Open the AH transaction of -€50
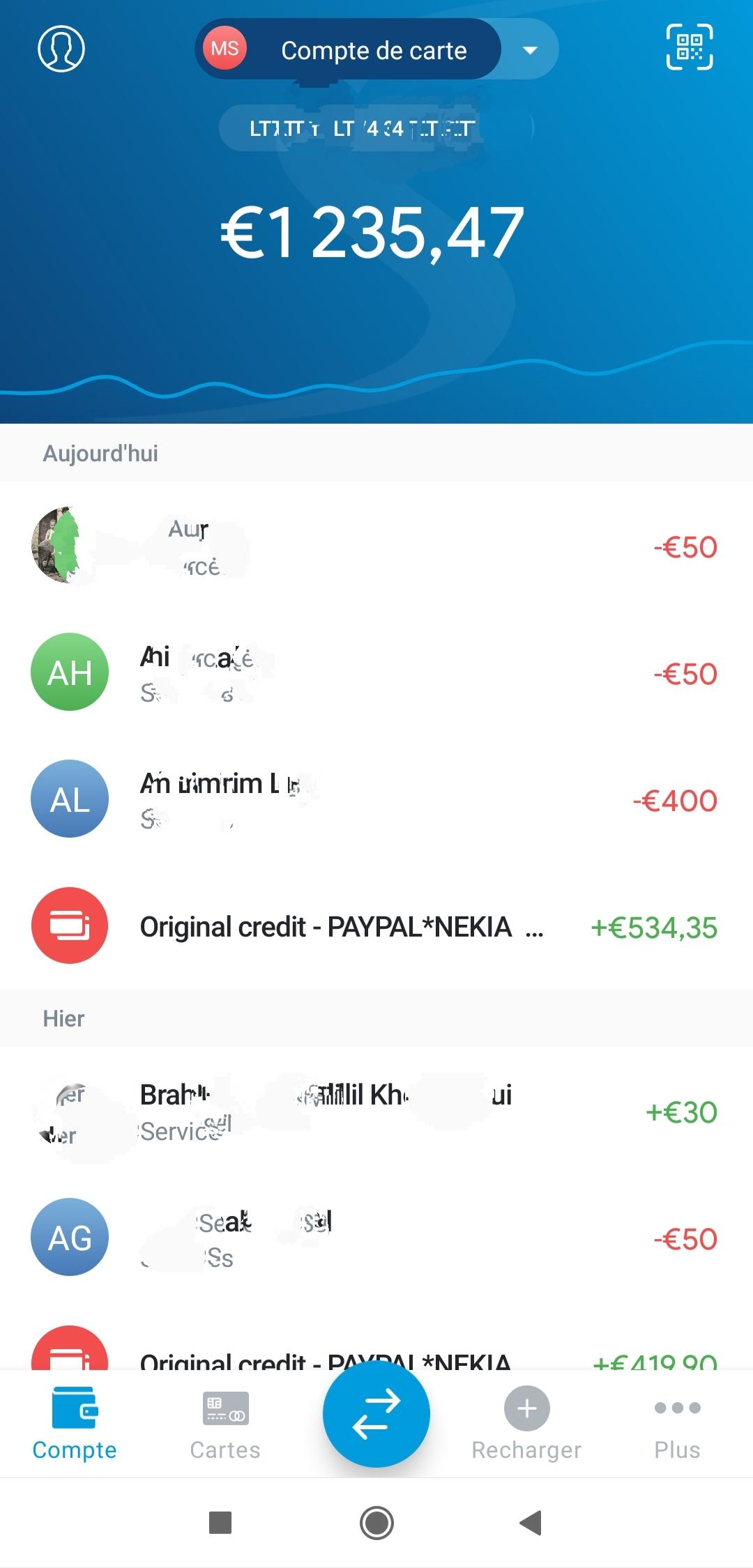This screenshot has width=753, height=1568. tap(376, 673)
